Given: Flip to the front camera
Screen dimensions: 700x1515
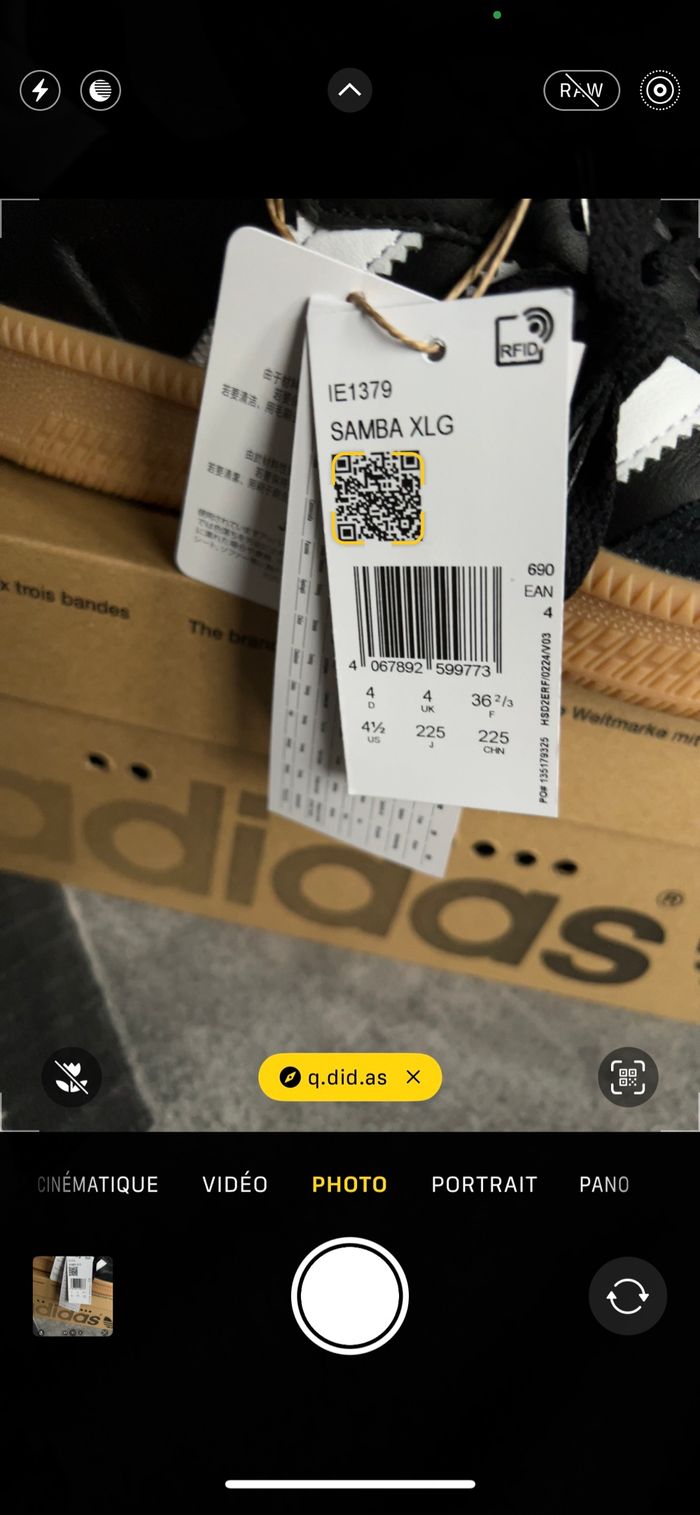Looking at the screenshot, I should click(627, 1296).
